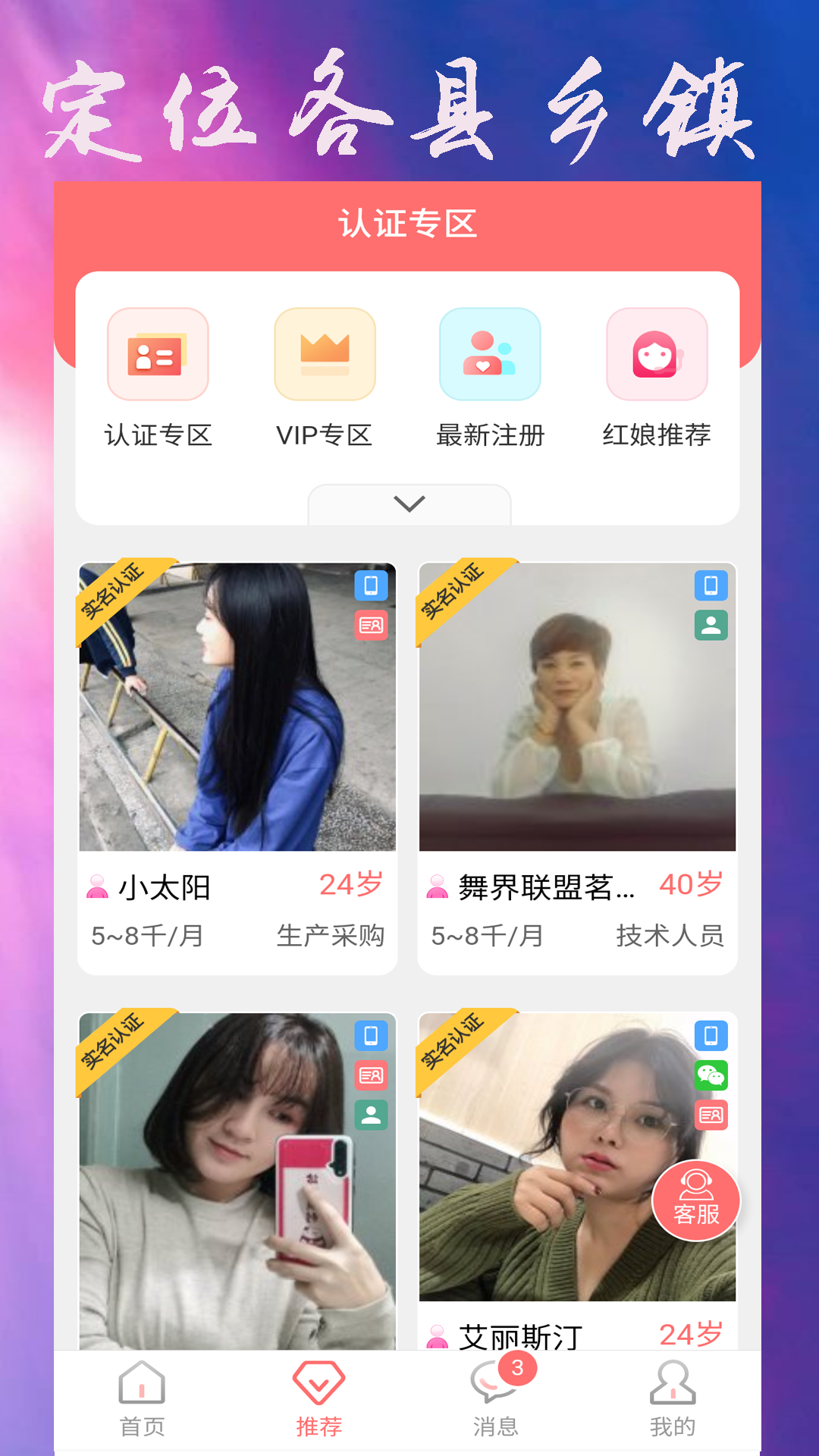Tap the 红娘推荐 matchmaker icon
This screenshot has width=819, height=1456.
(657, 354)
